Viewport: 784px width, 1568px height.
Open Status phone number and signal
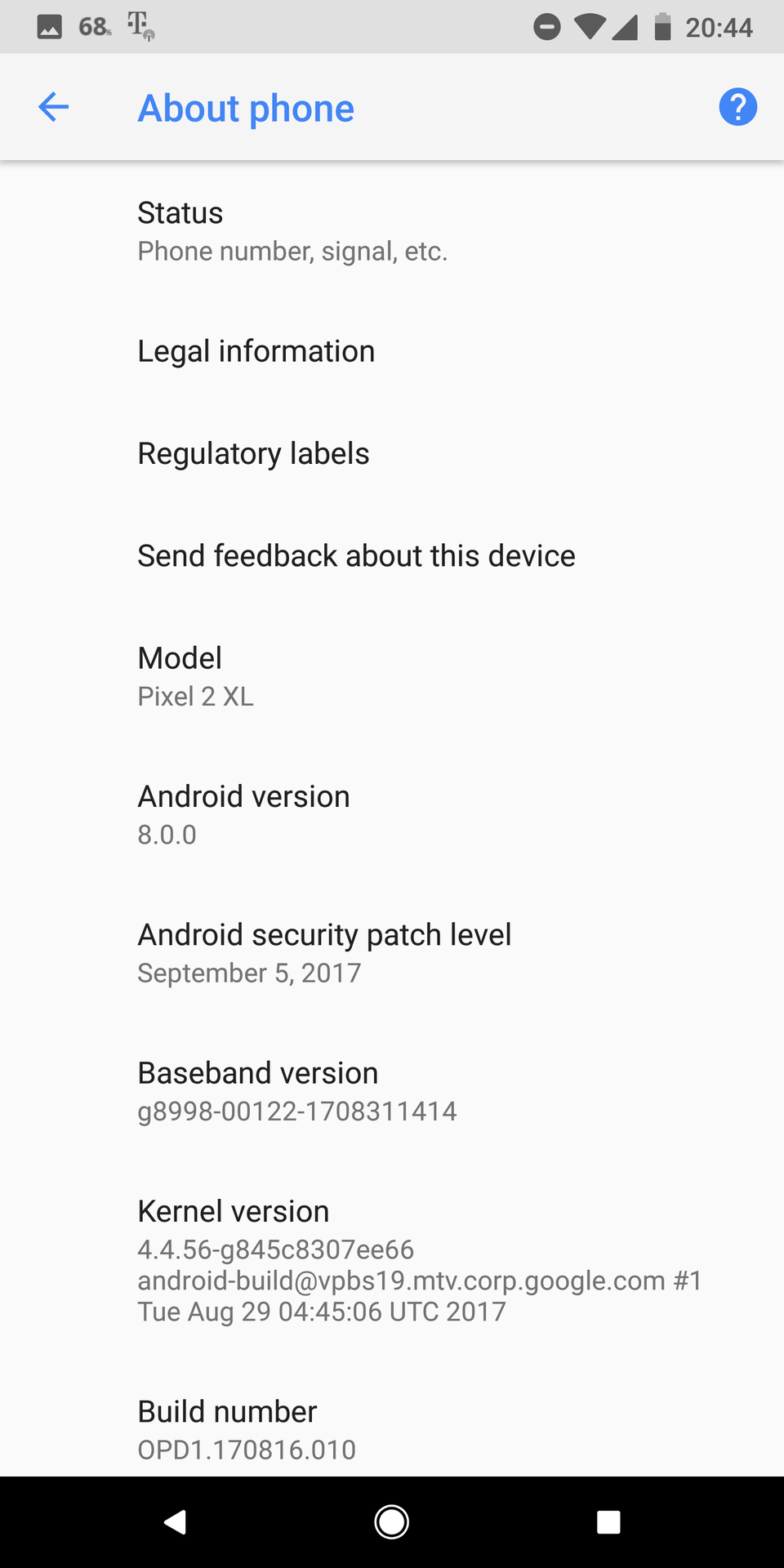click(x=392, y=231)
